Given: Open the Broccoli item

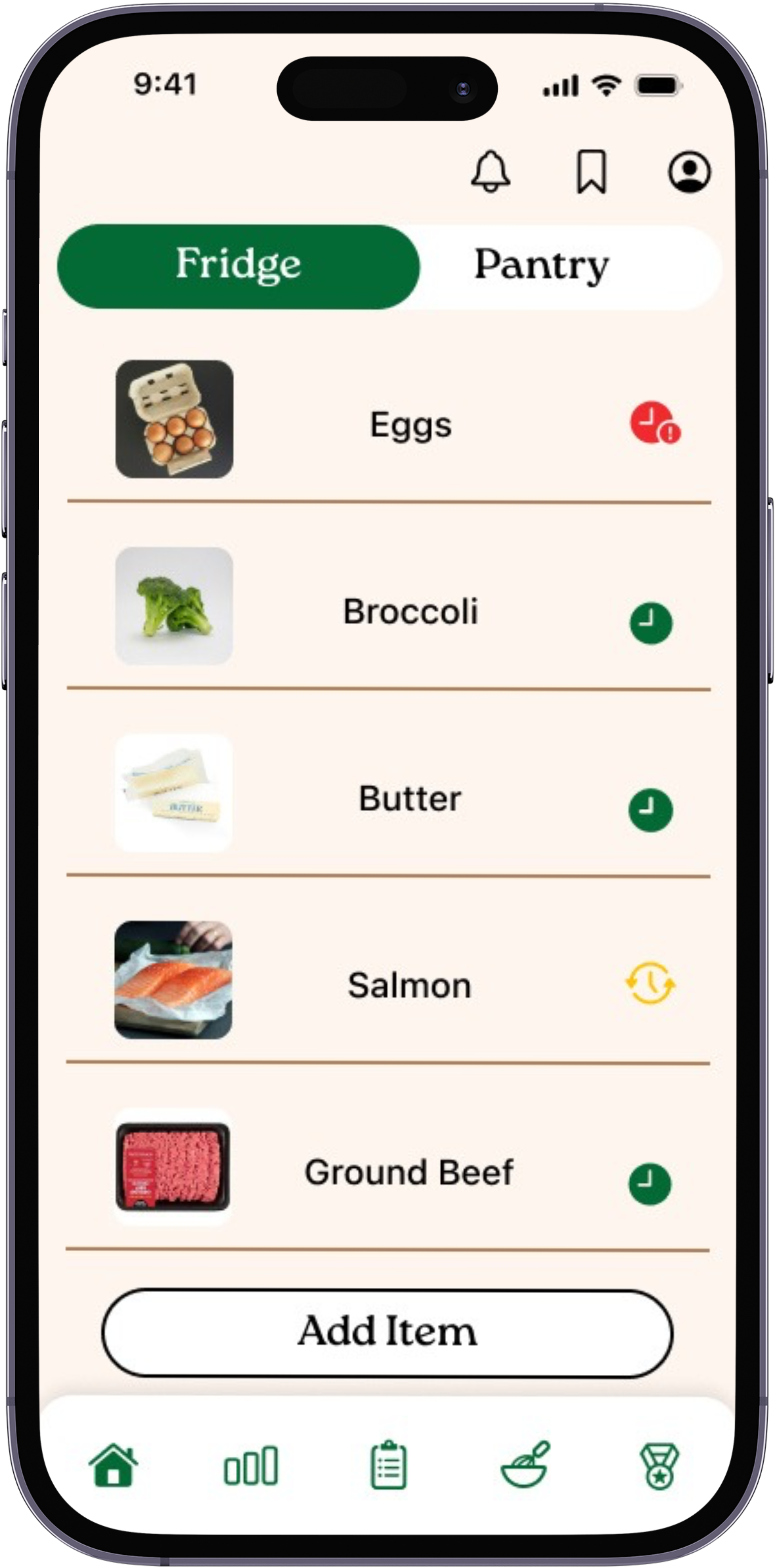Looking at the screenshot, I should pos(410,611).
